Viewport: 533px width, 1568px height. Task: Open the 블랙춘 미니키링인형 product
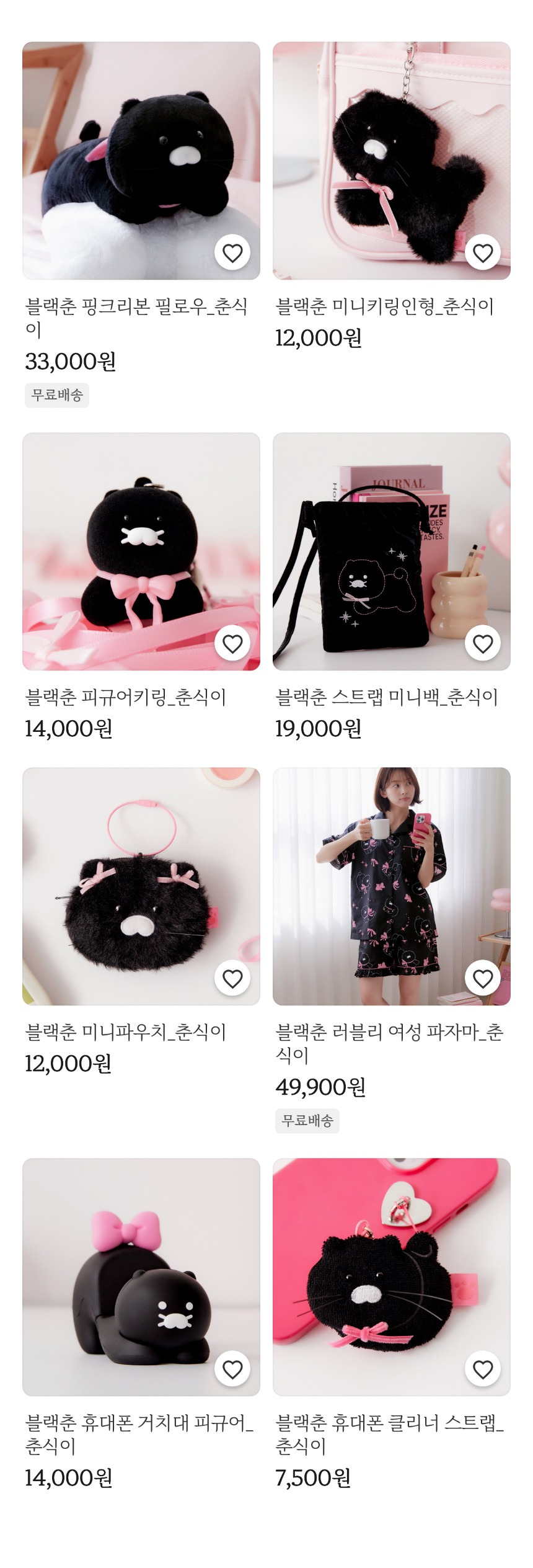pyautogui.click(x=391, y=160)
